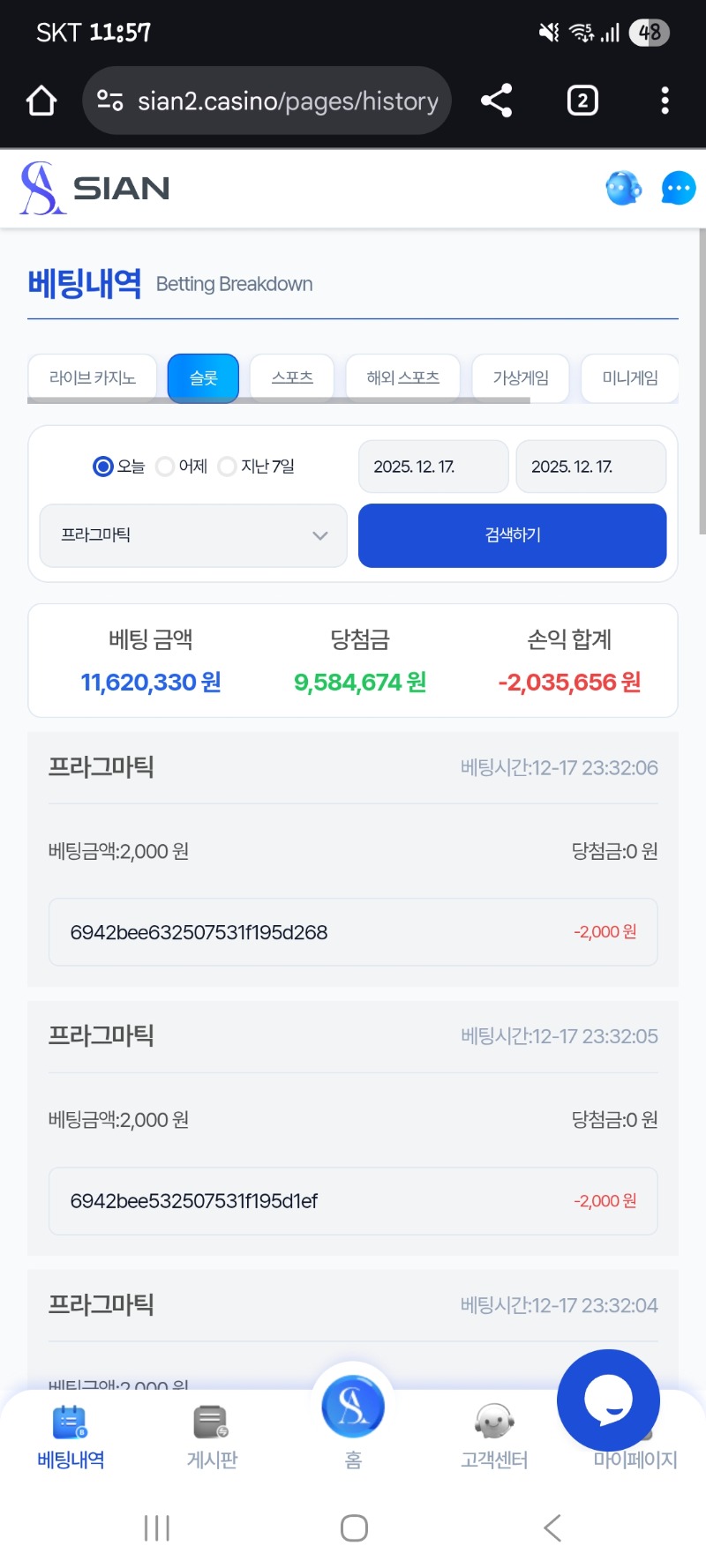Switch to the 해외 스포츠 tab
Viewport: 706px width, 1568px height.
point(403,378)
